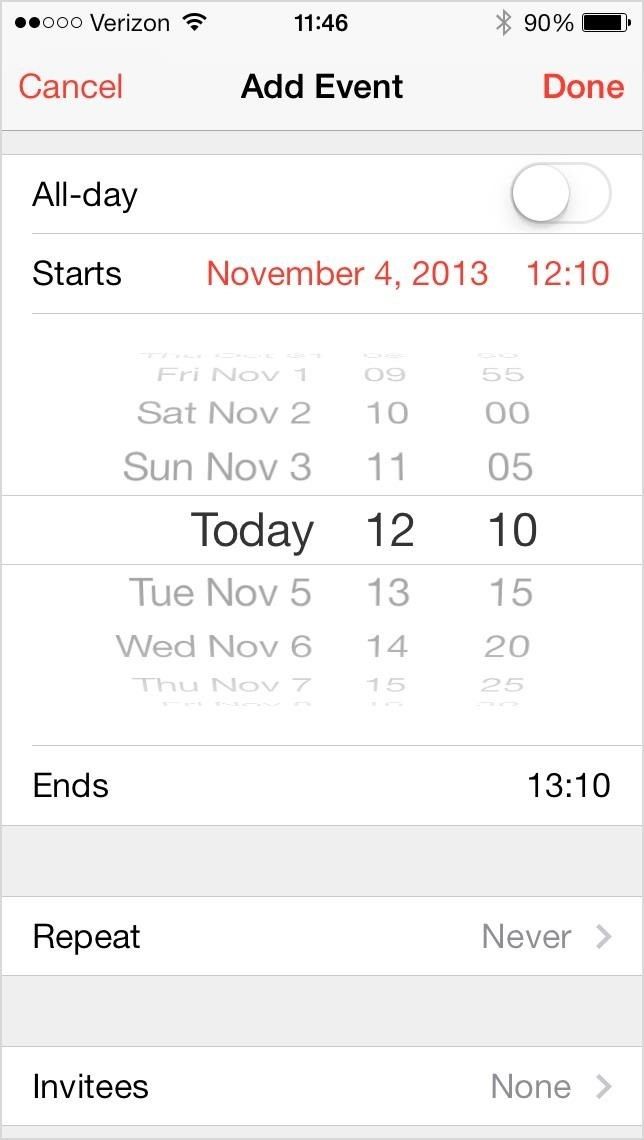
Task: Cancel adding the event
Action: pyautogui.click(x=70, y=86)
